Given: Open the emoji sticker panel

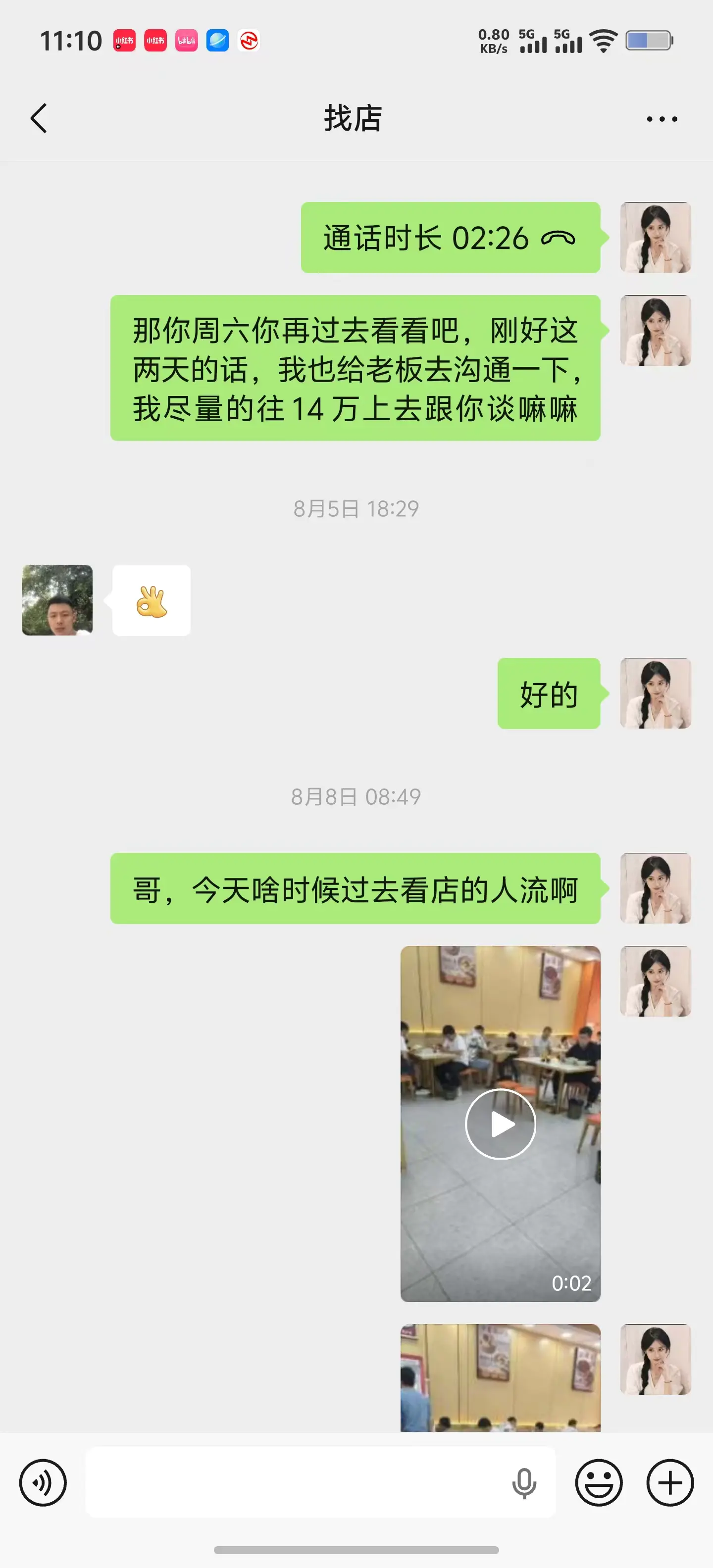Looking at the screenshot, I should [x=599, y=1483].
